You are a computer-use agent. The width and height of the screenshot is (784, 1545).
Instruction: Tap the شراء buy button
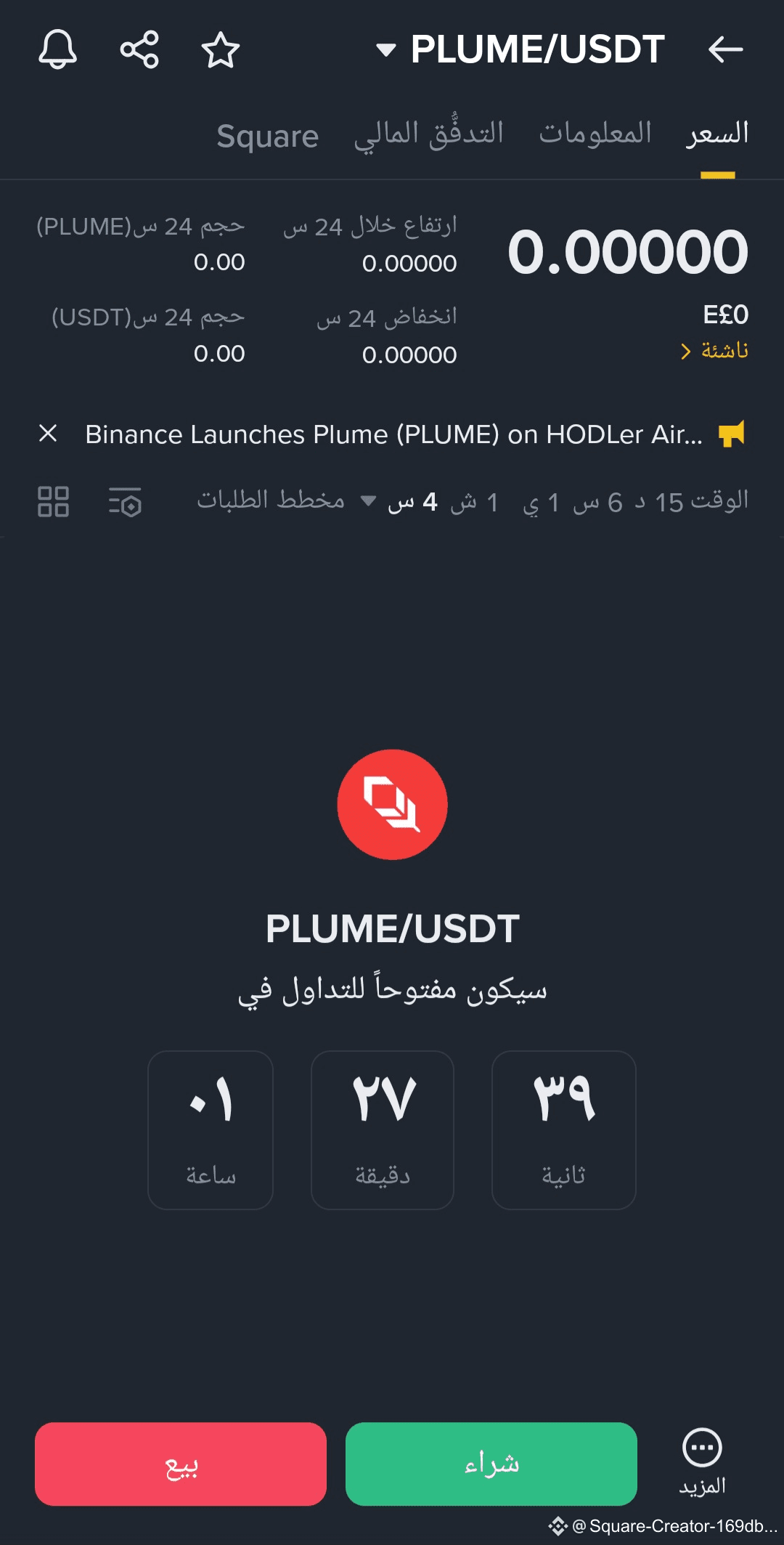coord(491,1464)
